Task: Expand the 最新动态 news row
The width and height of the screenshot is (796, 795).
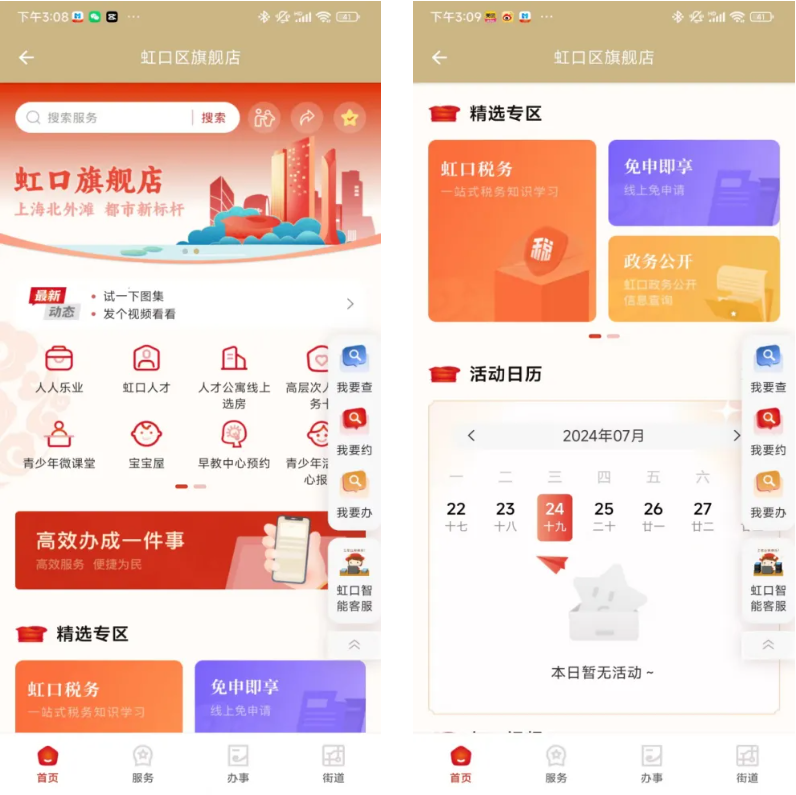Action: coord(349,304)
